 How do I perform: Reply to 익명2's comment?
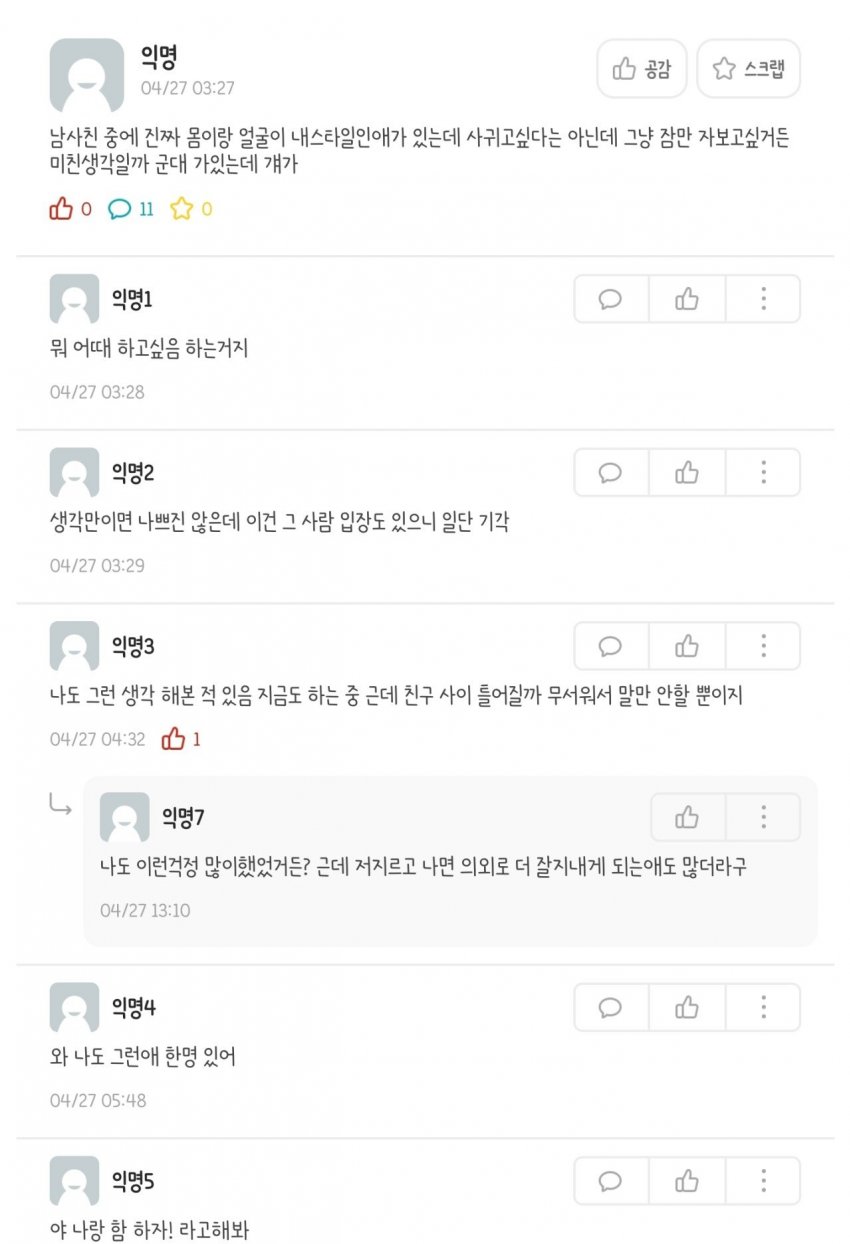[610, 472]
